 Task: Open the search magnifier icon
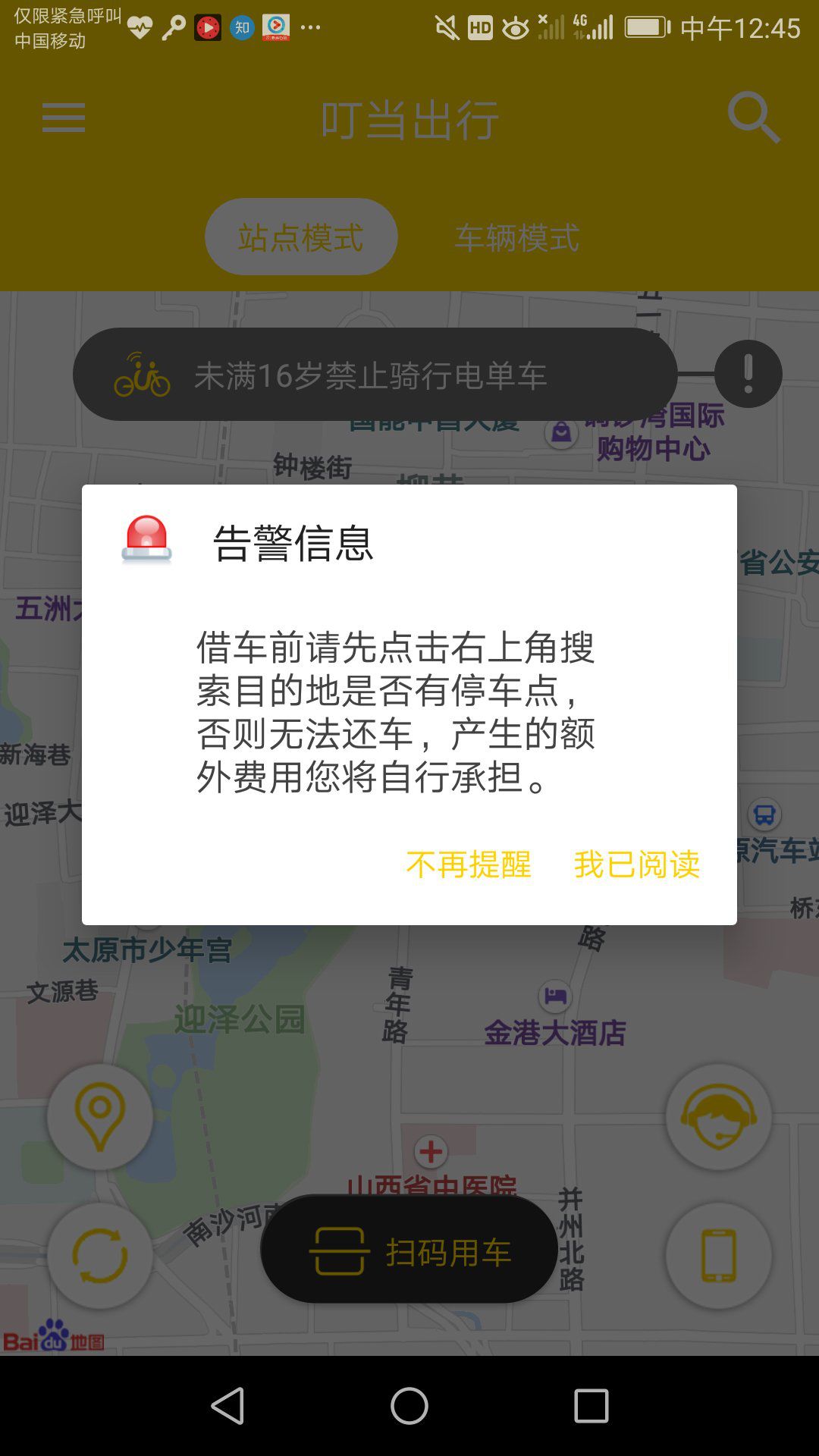tap(753, 118)
